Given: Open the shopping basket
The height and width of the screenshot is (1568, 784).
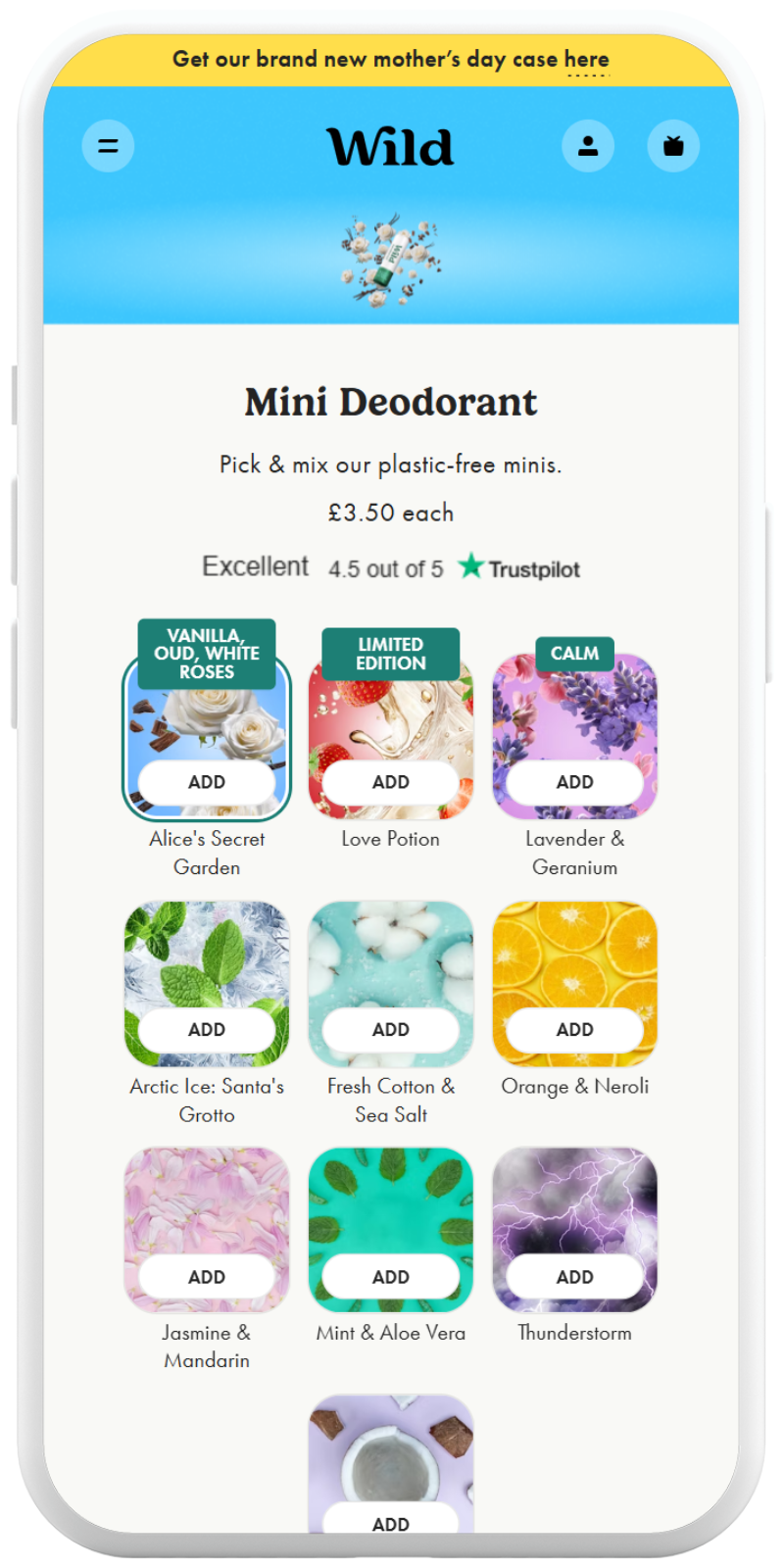Looking at the screenshot, I should pos(673,146).
